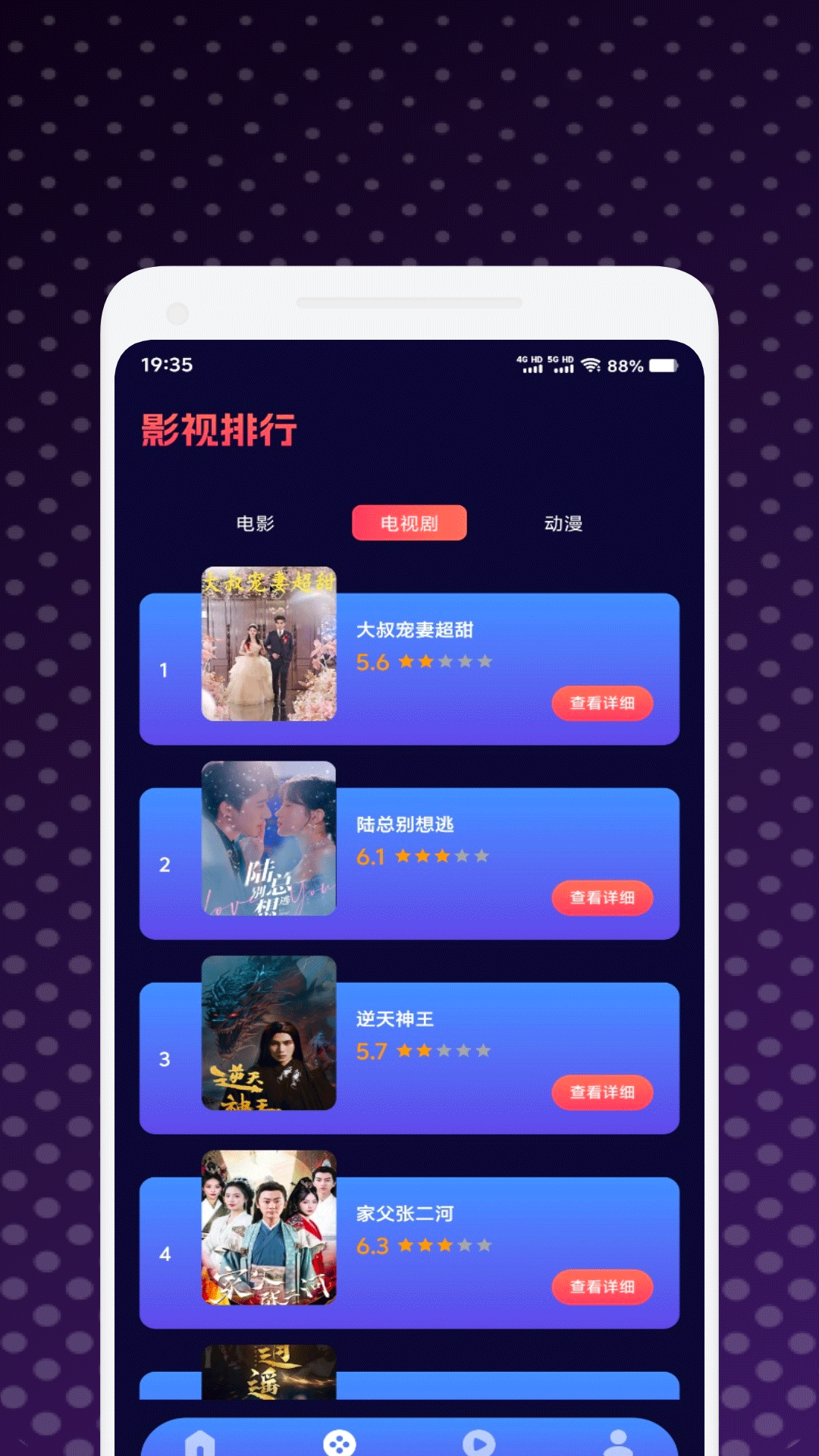Image resolution: width=819 pixels, height=1456 pixels.
Task: Open the 逆天神王 title text
Action: pos(394,1019)
